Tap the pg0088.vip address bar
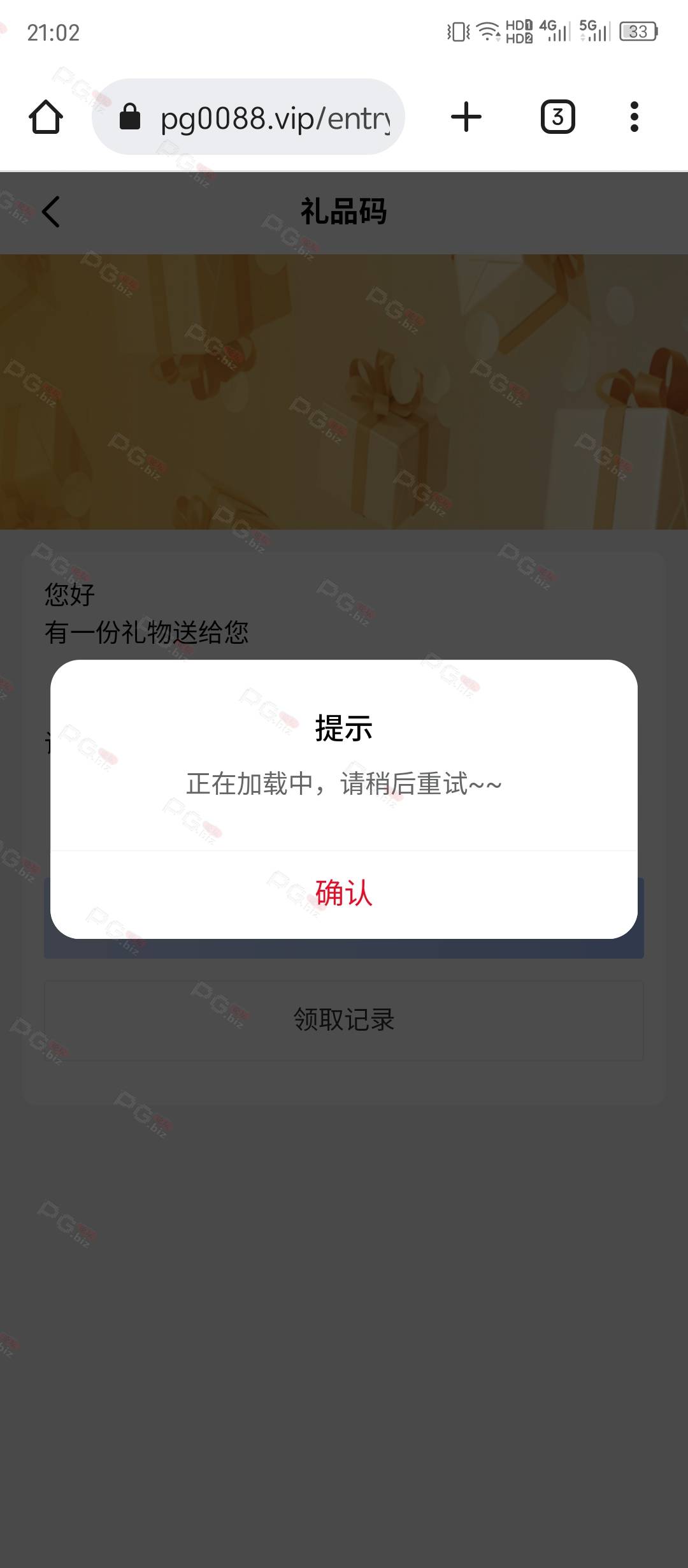The width and height of the screenshot is (688, 1568). click(x=248, y=117)
